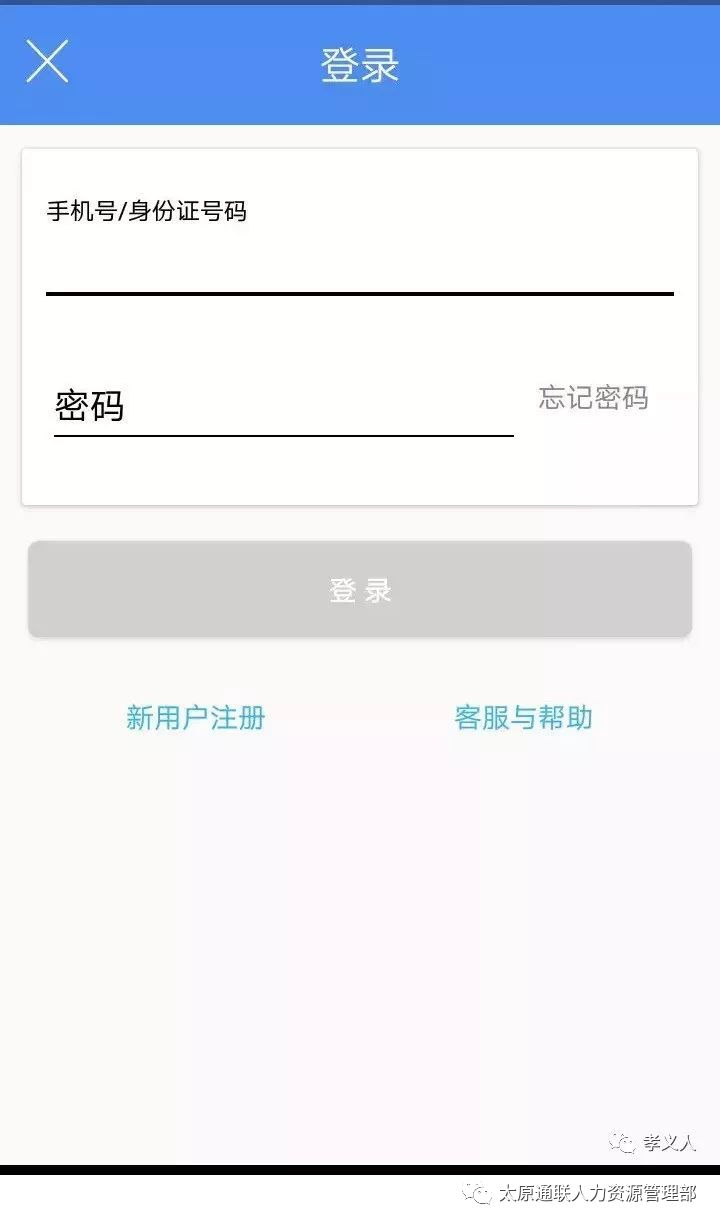Open the 忘记密码 link
Viewport: 720px width, 1226px height.
(x=594, y=398)
